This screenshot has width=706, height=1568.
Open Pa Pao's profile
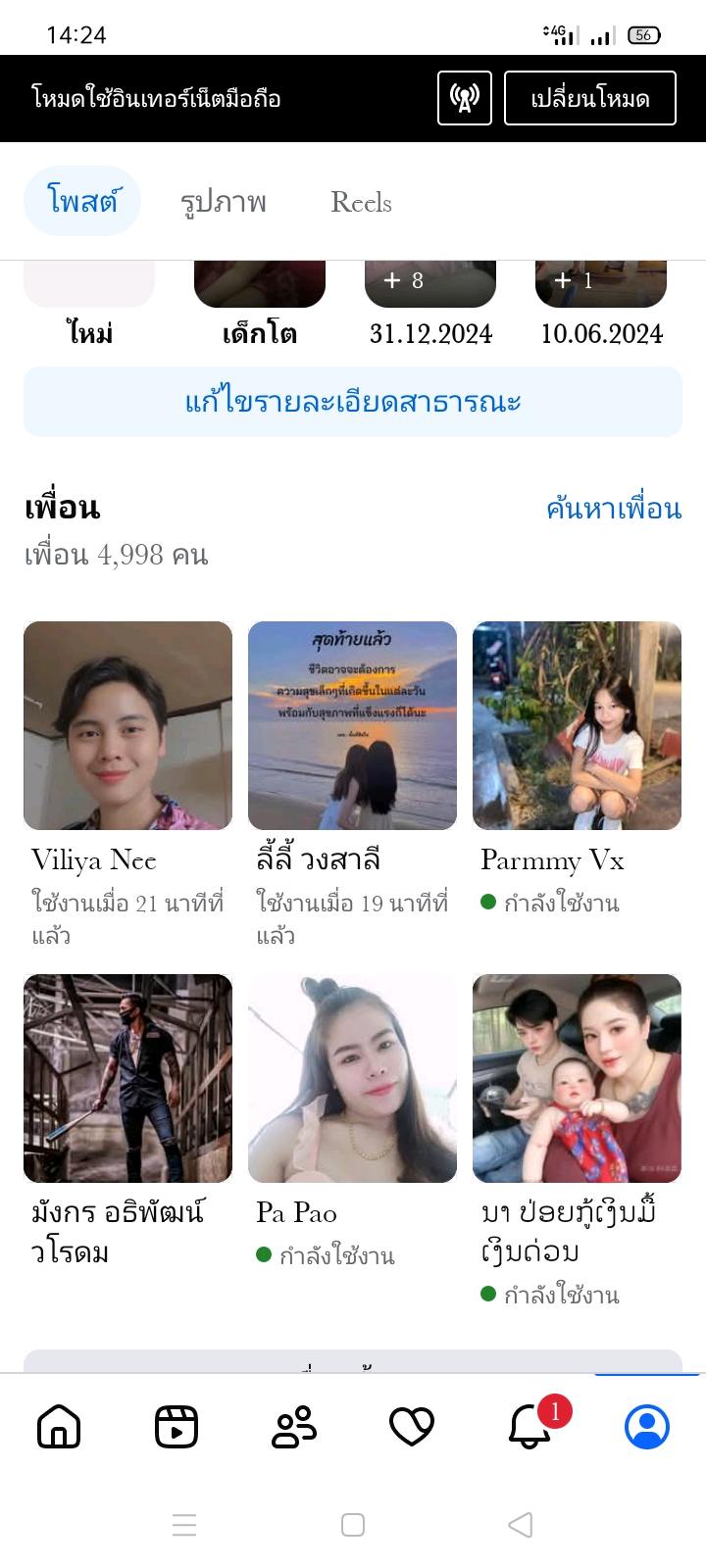click(352, 1079)
